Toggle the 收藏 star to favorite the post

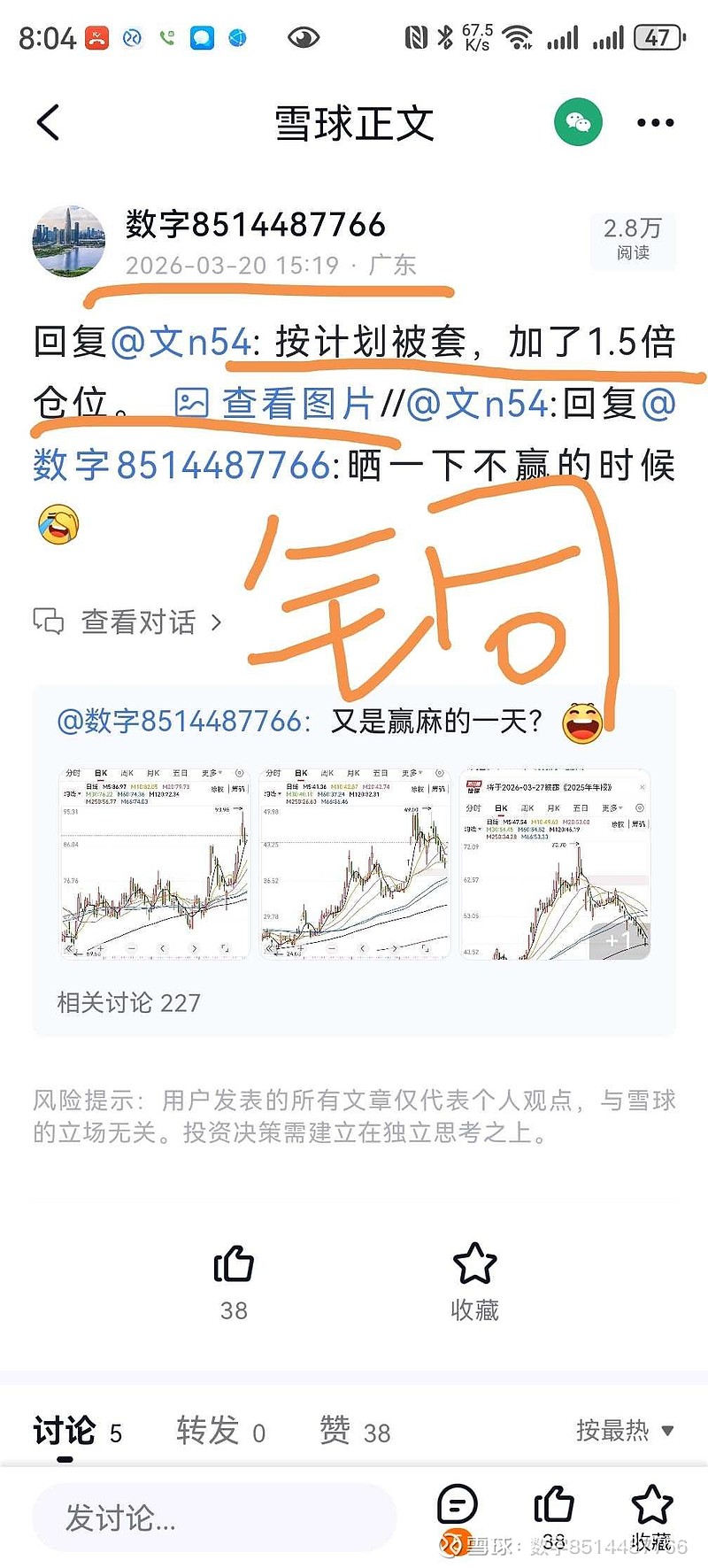pos(474,1266)
